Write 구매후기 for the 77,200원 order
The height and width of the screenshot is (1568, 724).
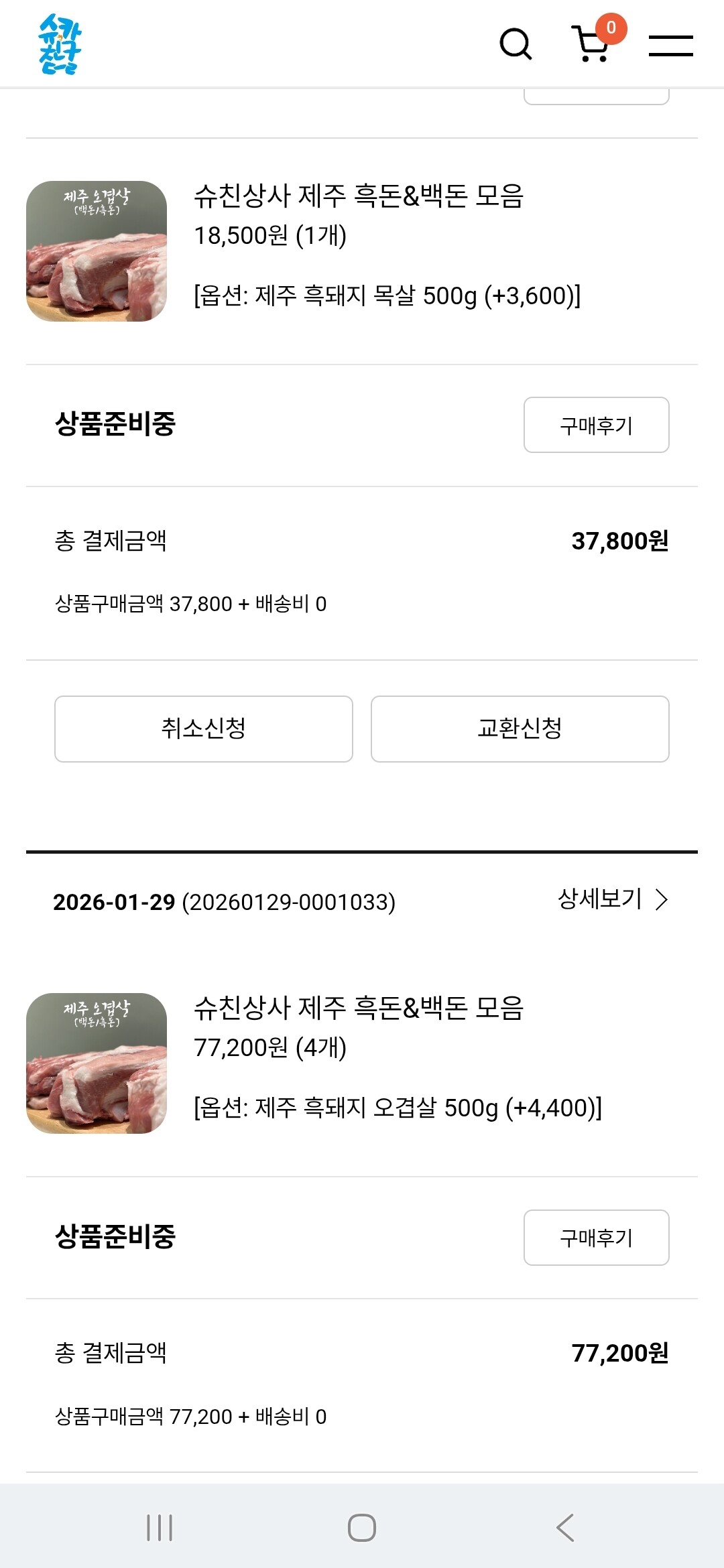tap(596, 1237)
